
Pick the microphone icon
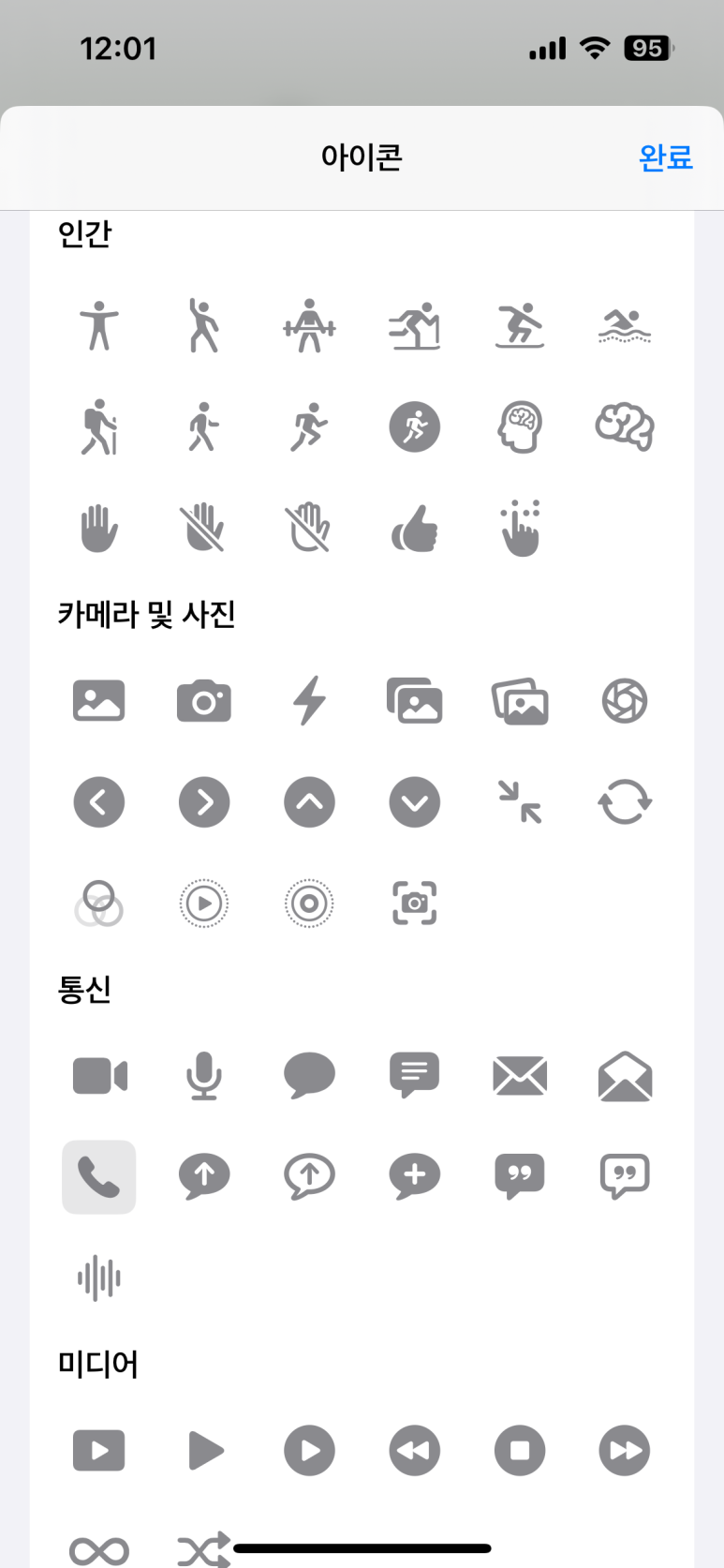[204, 1076]
